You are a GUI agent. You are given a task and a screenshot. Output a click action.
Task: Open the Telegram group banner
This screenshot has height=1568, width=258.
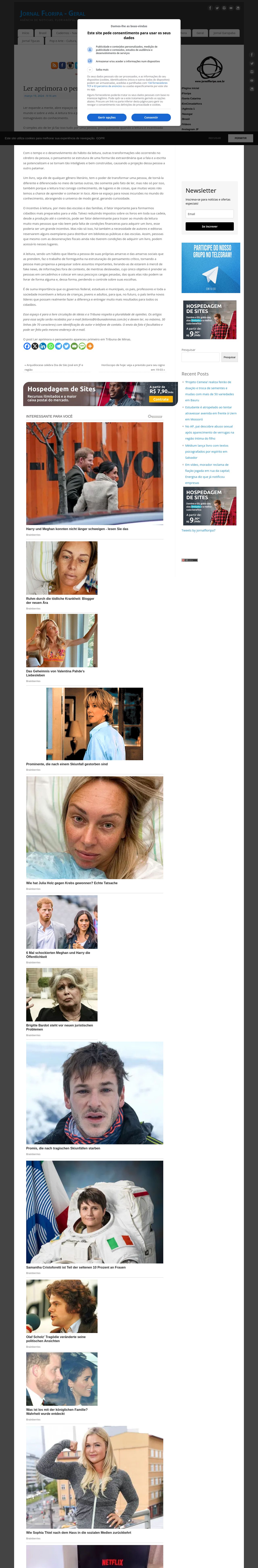[211, 268]
